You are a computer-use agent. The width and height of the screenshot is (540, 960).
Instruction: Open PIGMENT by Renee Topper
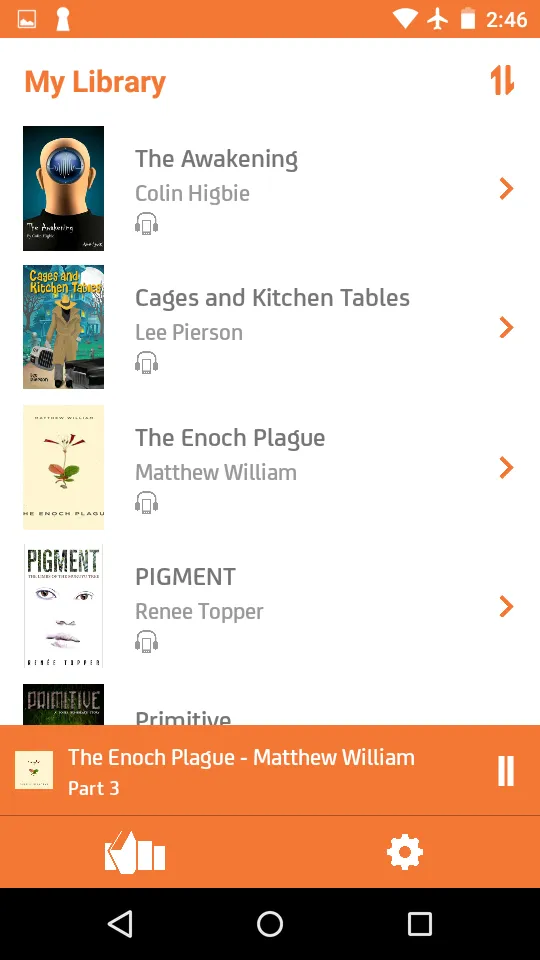(x=270, y=606)
